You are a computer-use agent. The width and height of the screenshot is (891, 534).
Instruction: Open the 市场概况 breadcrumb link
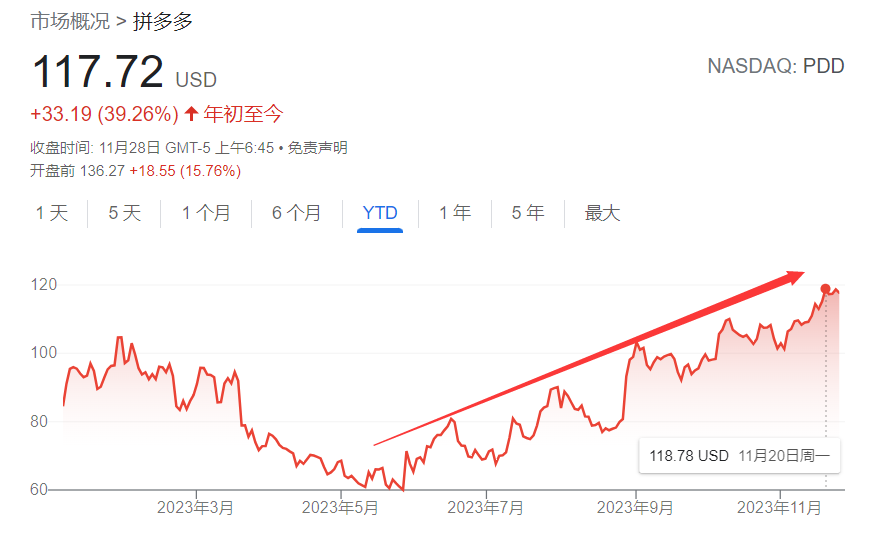pyautogui.click(x=70, y=19)
